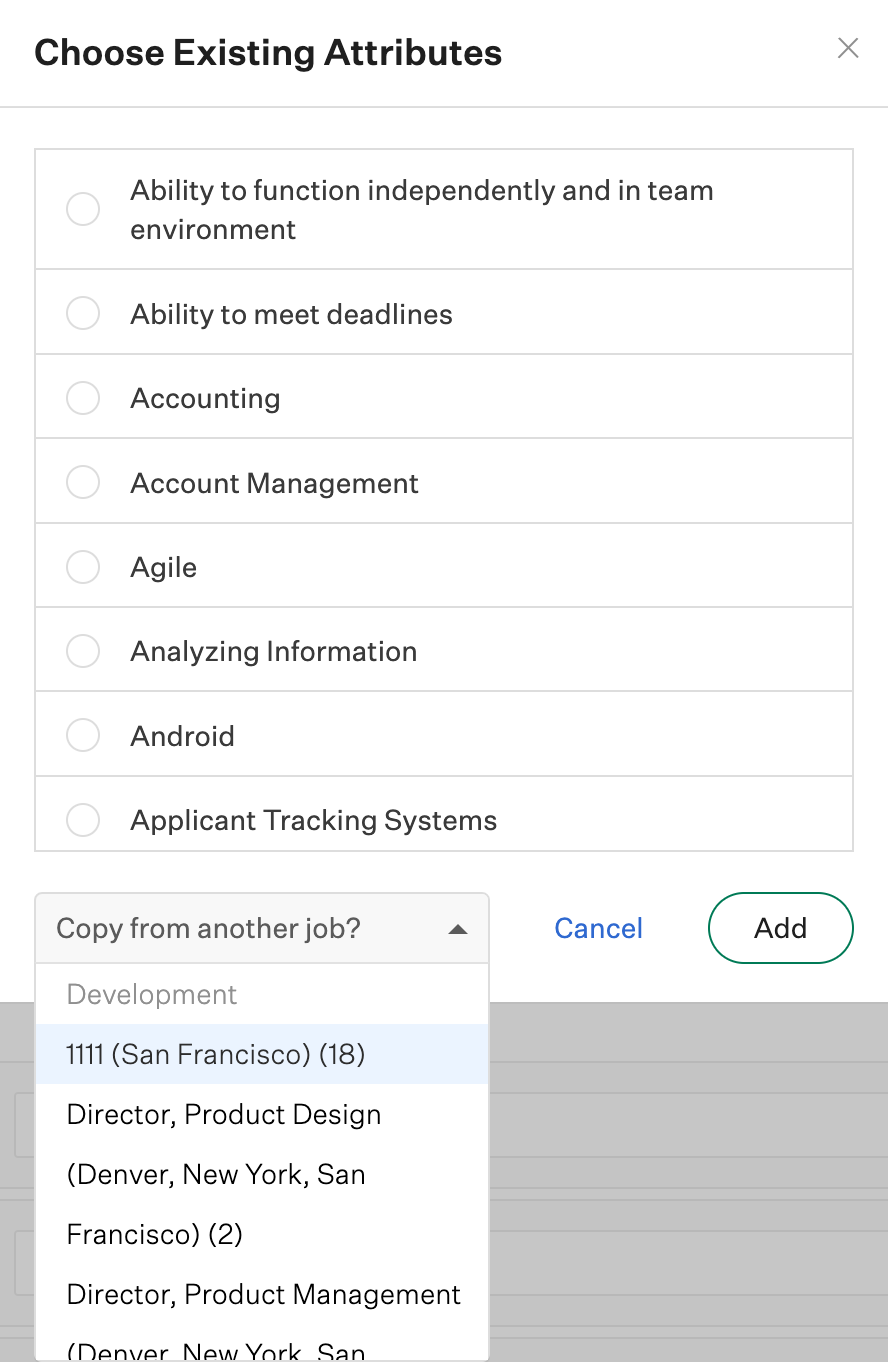
Task: Select the Accounting radio button
Action: [x=83, y=397]
